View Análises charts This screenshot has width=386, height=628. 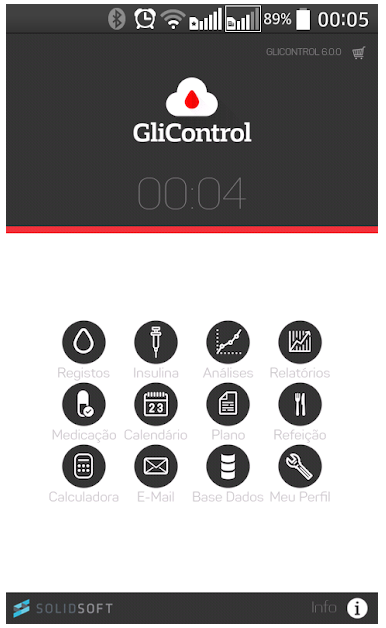click(228, 342)
